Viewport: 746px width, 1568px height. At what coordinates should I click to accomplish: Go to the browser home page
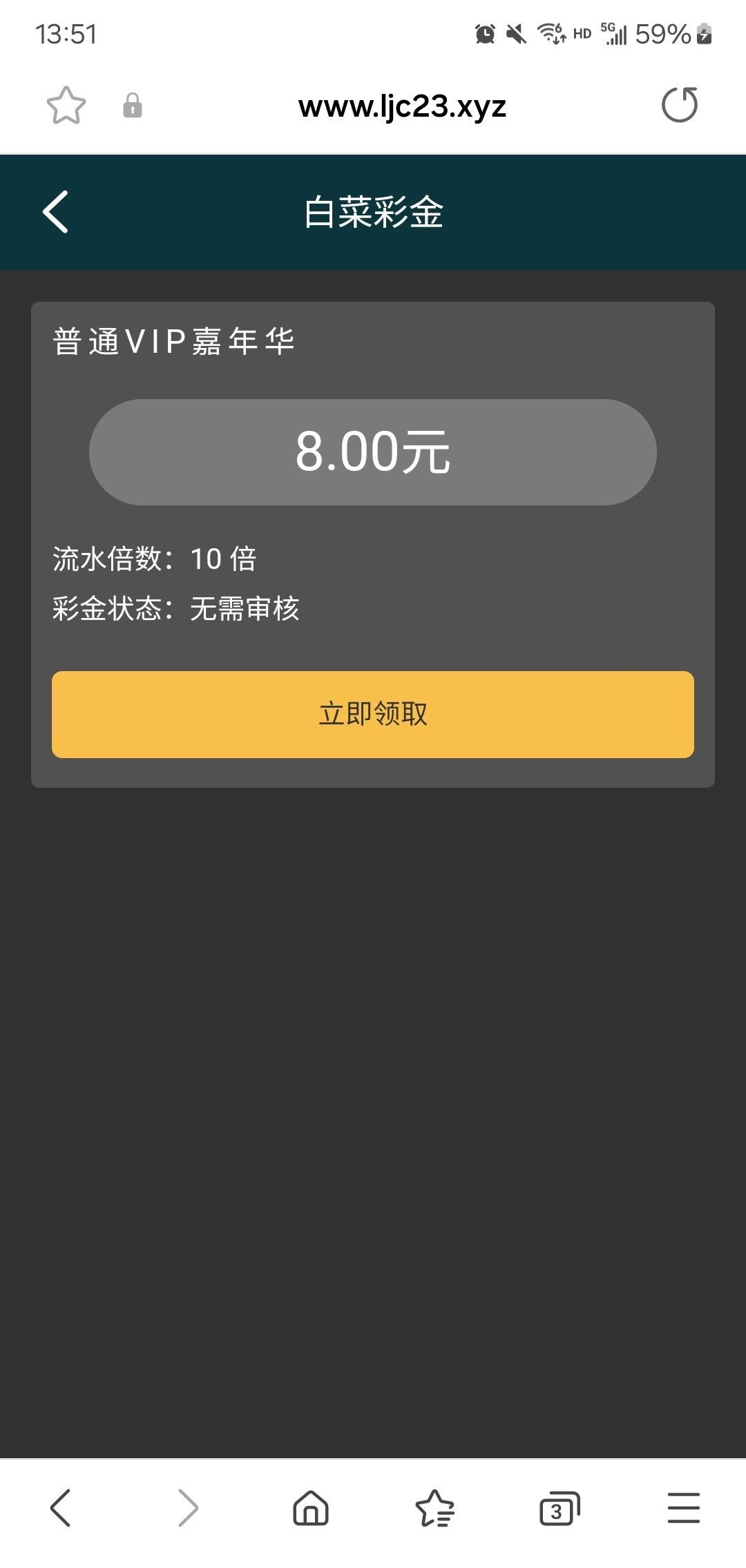pos(311,1507)
